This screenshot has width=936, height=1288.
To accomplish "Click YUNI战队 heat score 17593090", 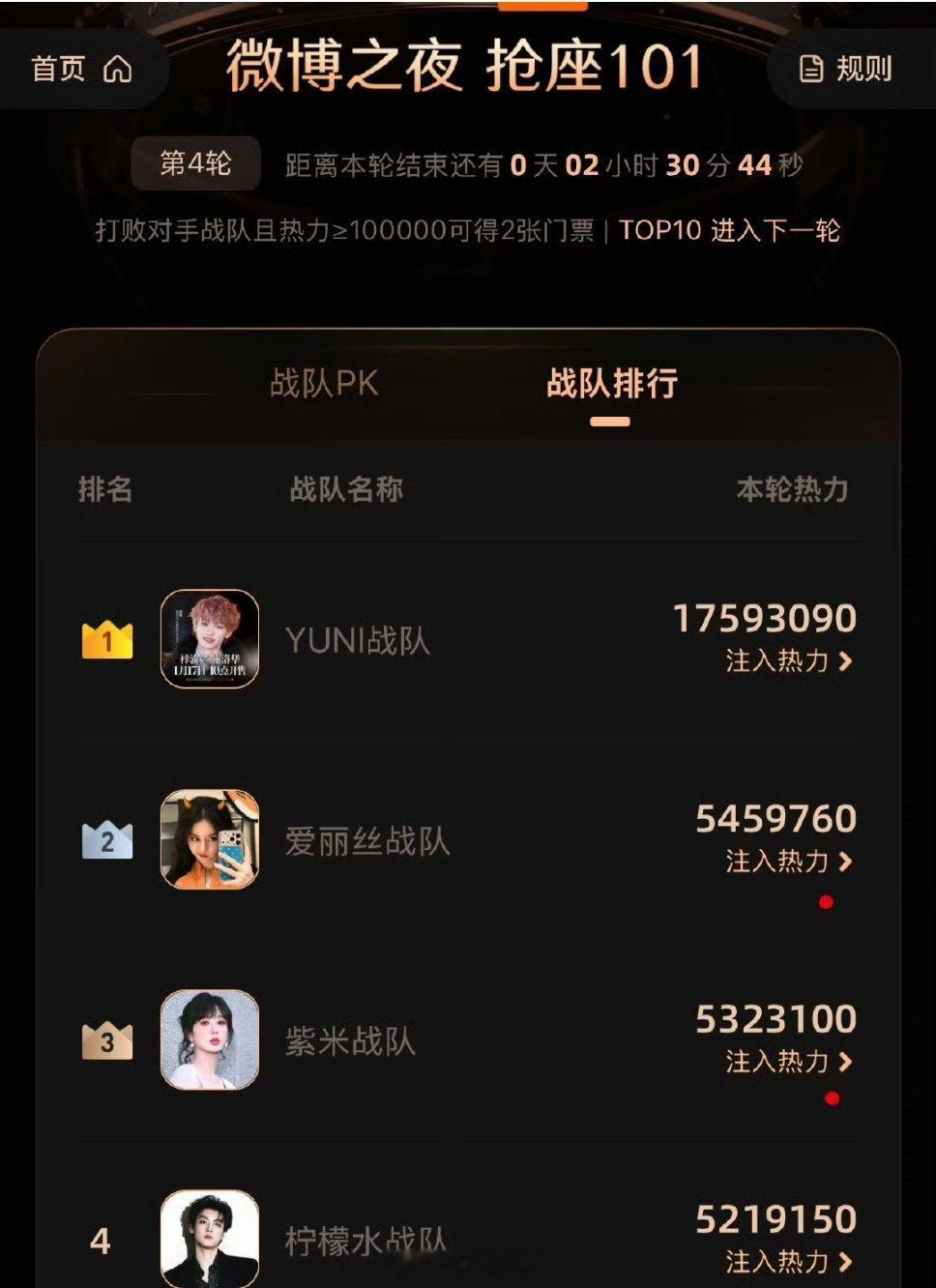I will point(765,619).
